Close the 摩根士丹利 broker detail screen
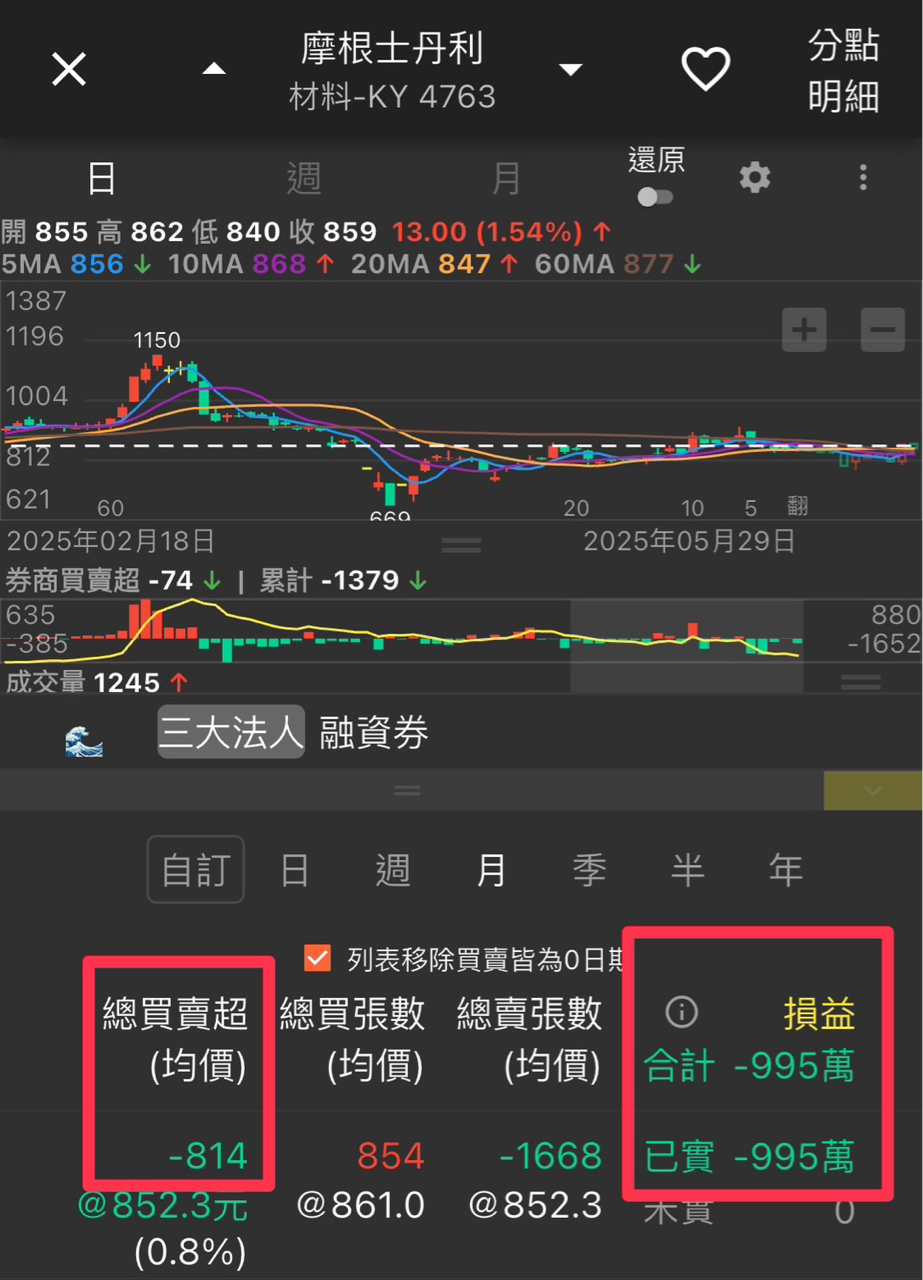This screenshot has width=923, height=1280. (69, 70)
